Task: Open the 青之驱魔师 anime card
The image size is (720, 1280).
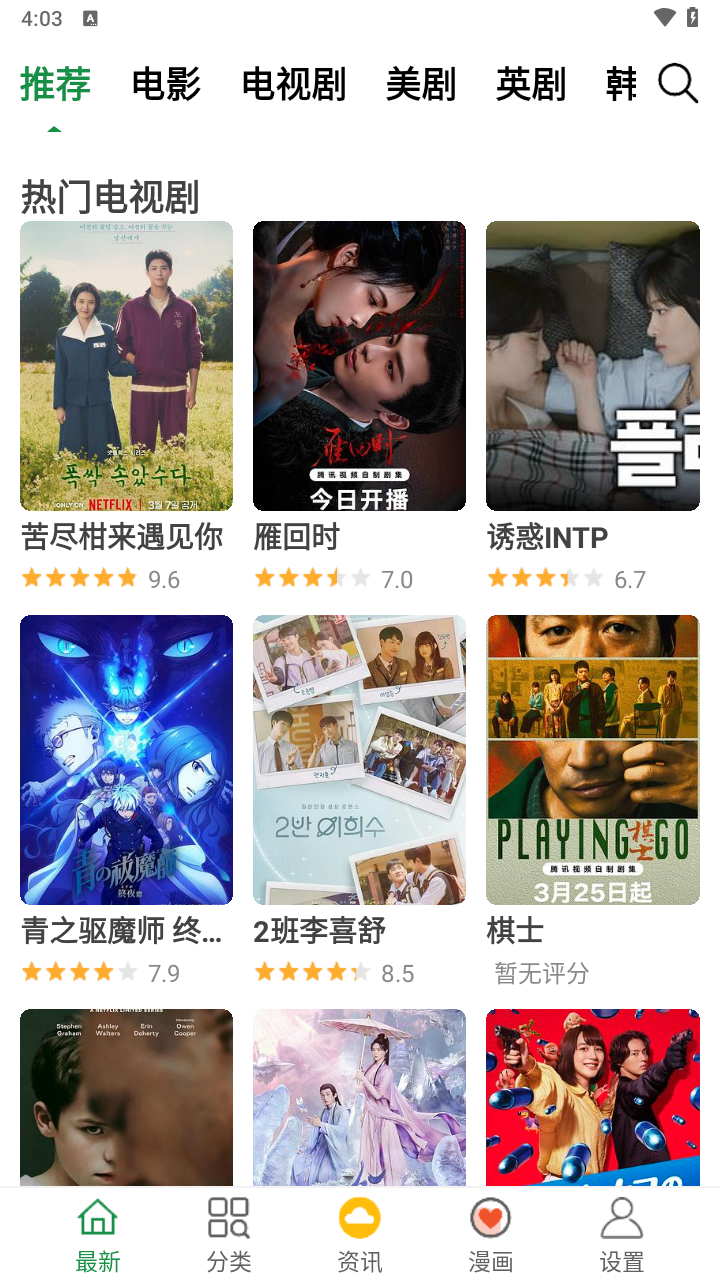Action: (126, 760)
